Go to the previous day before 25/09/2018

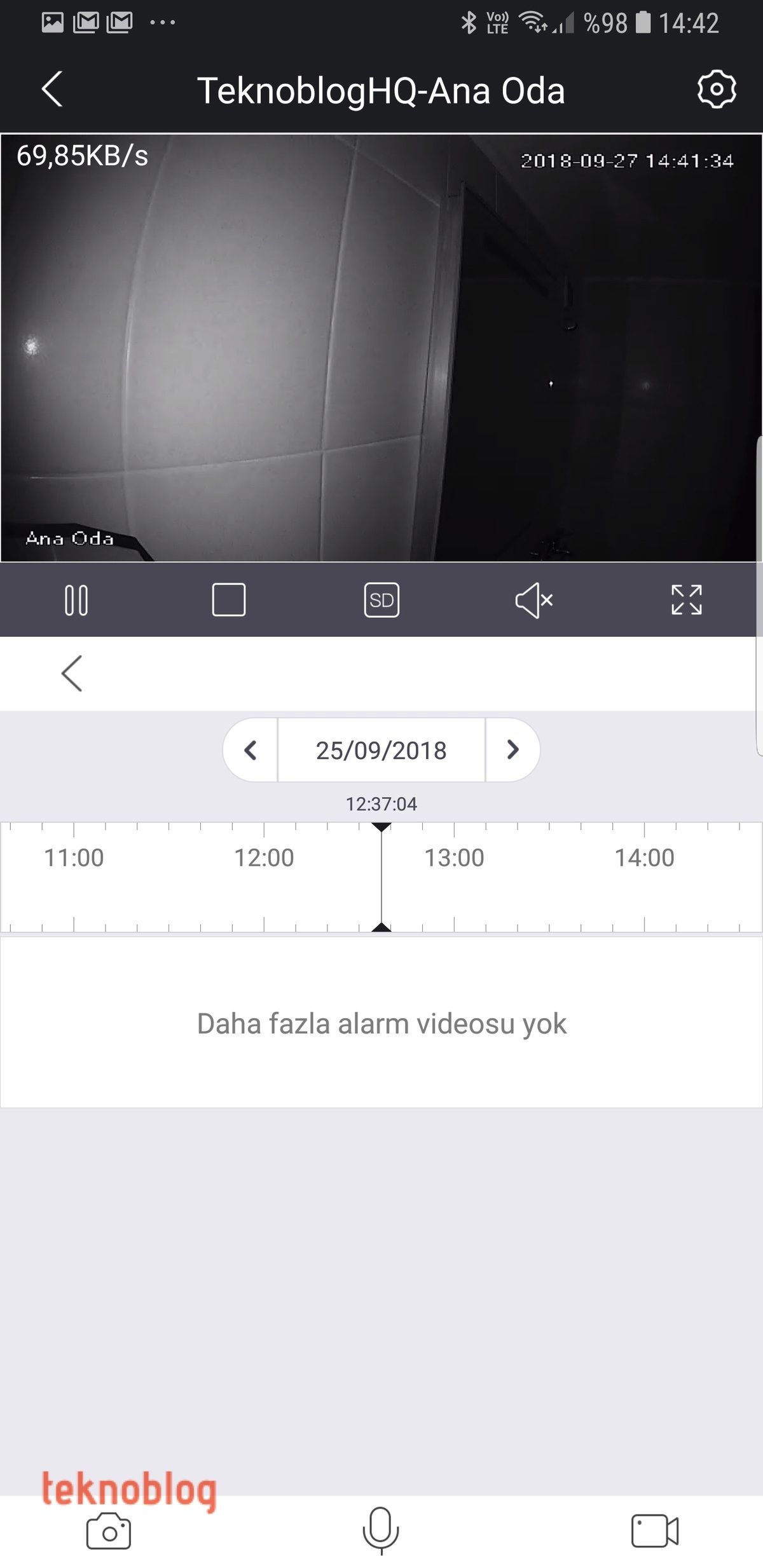pos(251,750)
